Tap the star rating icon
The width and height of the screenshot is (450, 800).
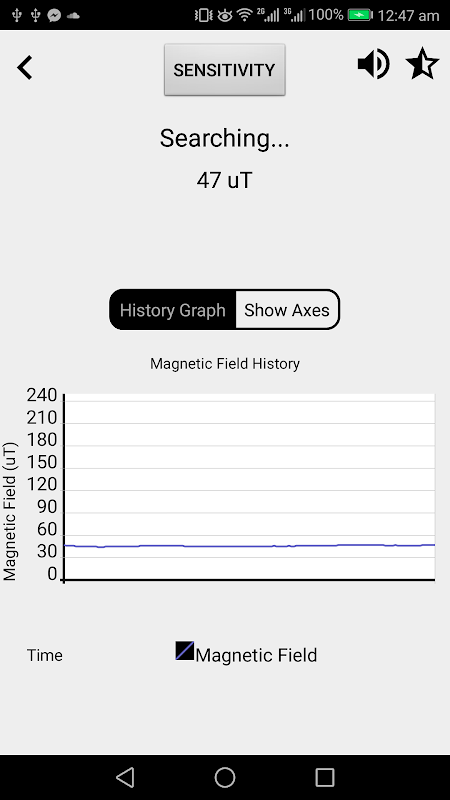tap(422, 64)
